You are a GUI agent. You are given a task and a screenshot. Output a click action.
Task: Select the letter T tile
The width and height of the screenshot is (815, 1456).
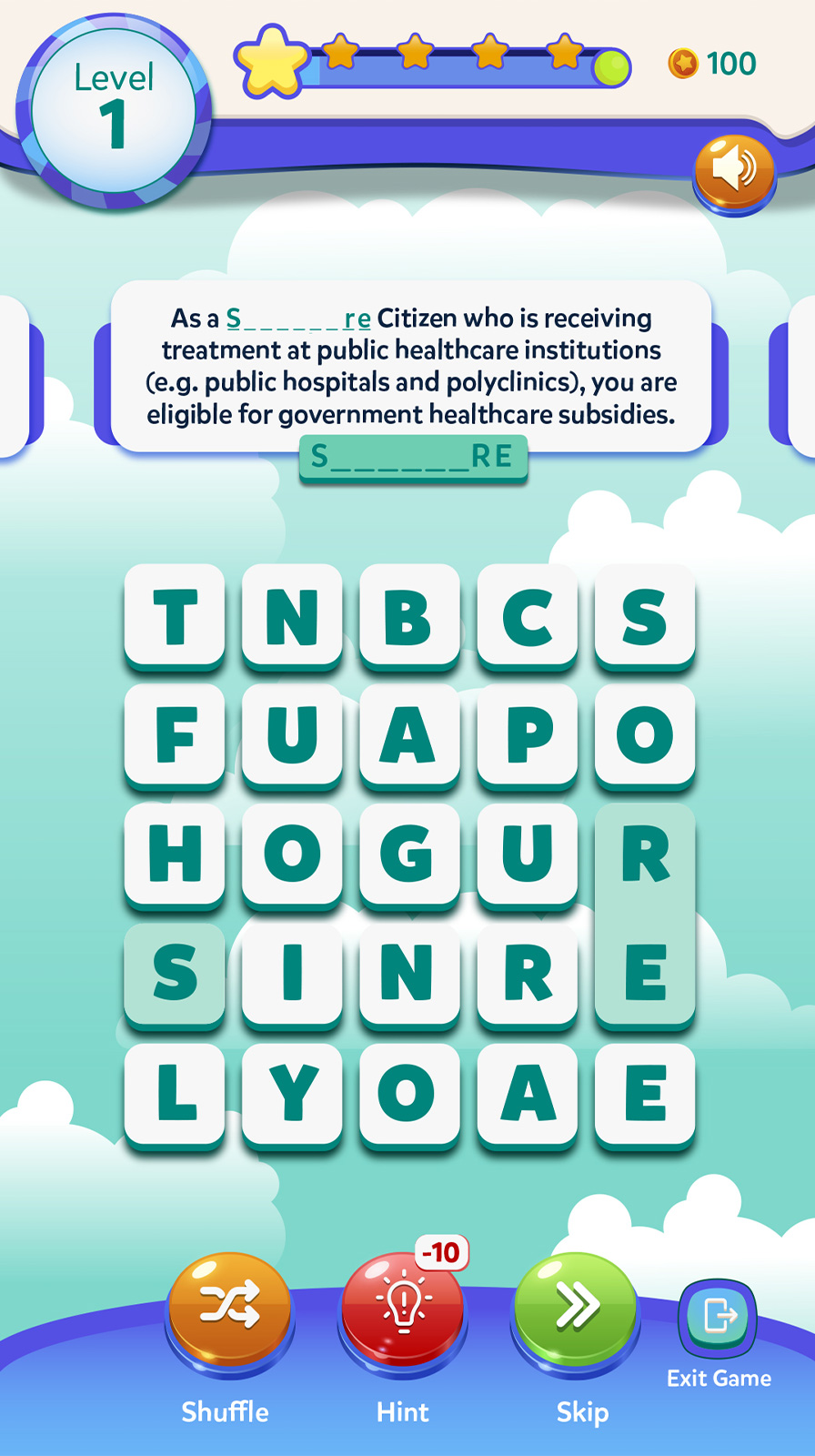point(175,616)
